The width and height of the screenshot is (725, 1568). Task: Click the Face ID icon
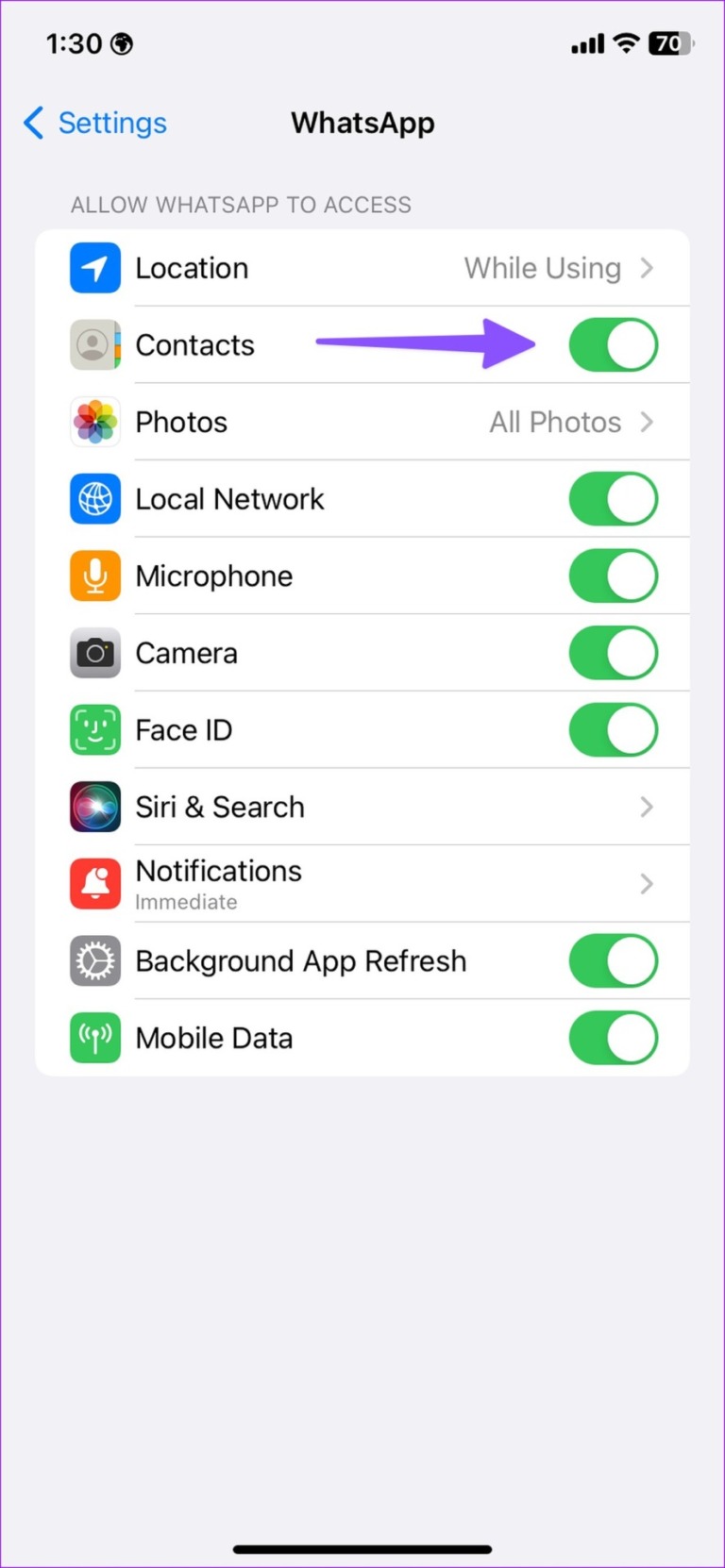94,729
